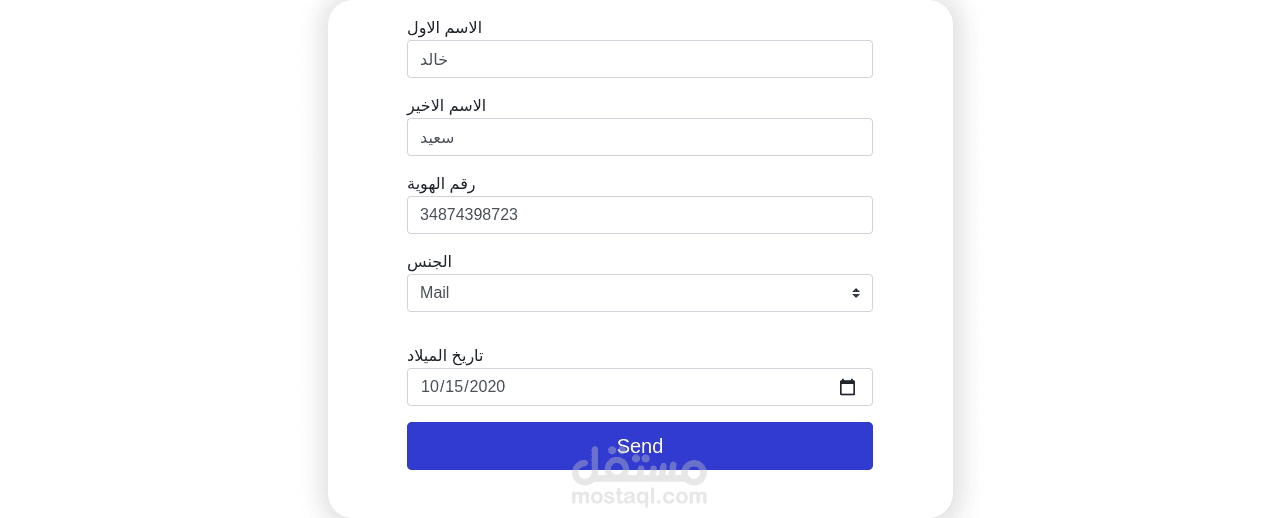This screenshot has height=518, width=1280.
Task: Tap the birth date field 10/15/2020
Action: point(640,387)
